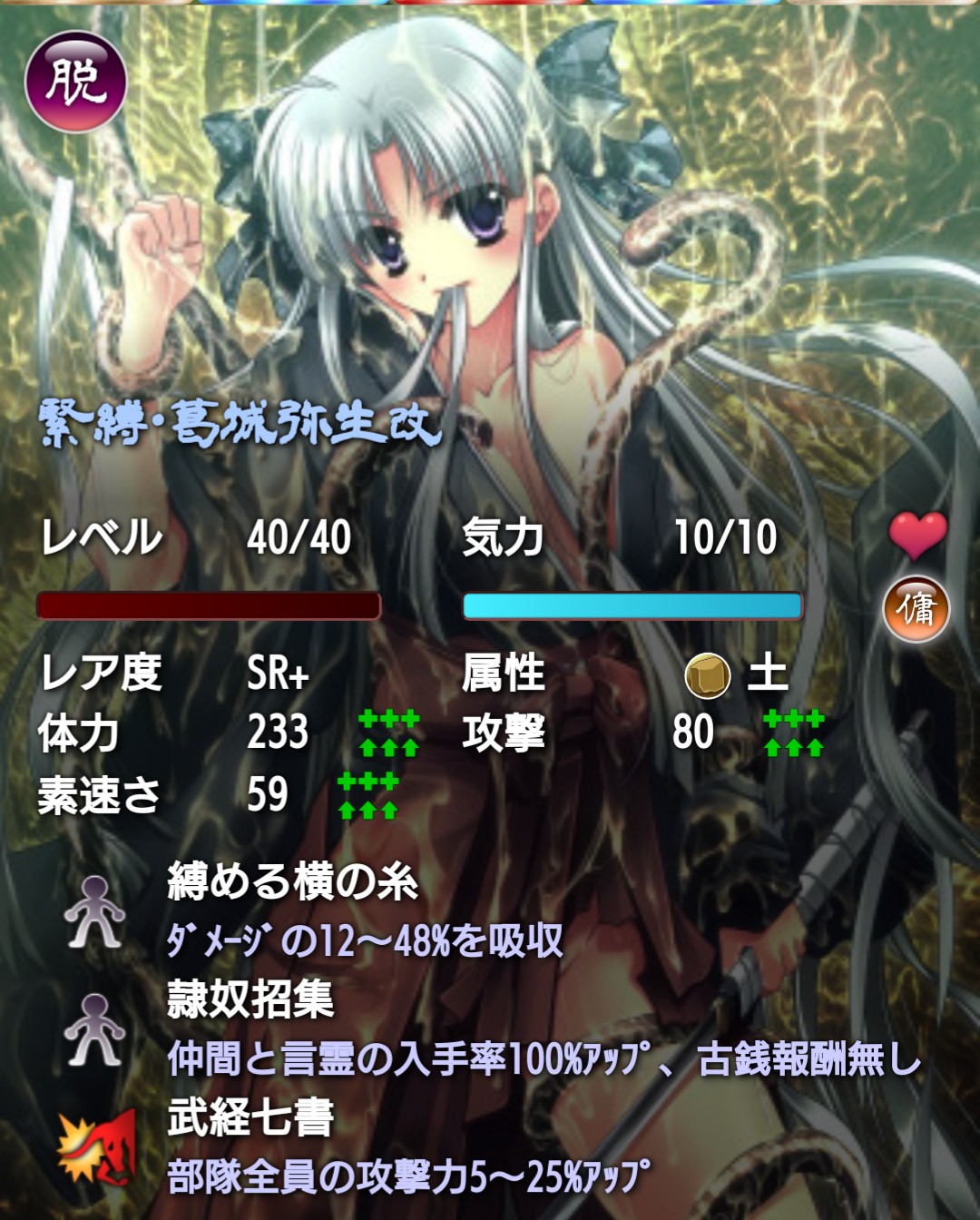Tap the red heart favorite icon
Viewport: 980px width, 1220px height.
(x=917, y=534)
